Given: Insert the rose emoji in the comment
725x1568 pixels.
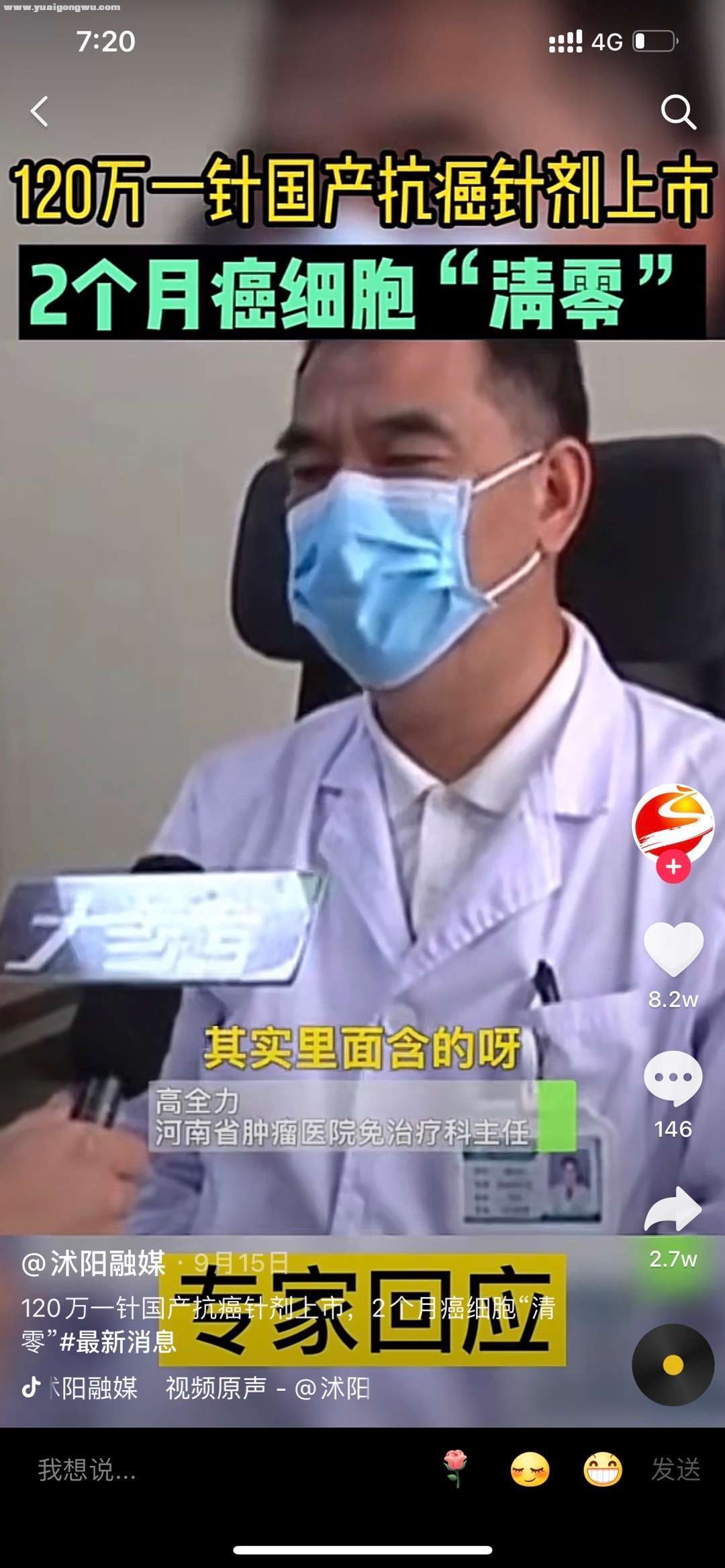Looking at the screenshot, I should coord(456,1469).
